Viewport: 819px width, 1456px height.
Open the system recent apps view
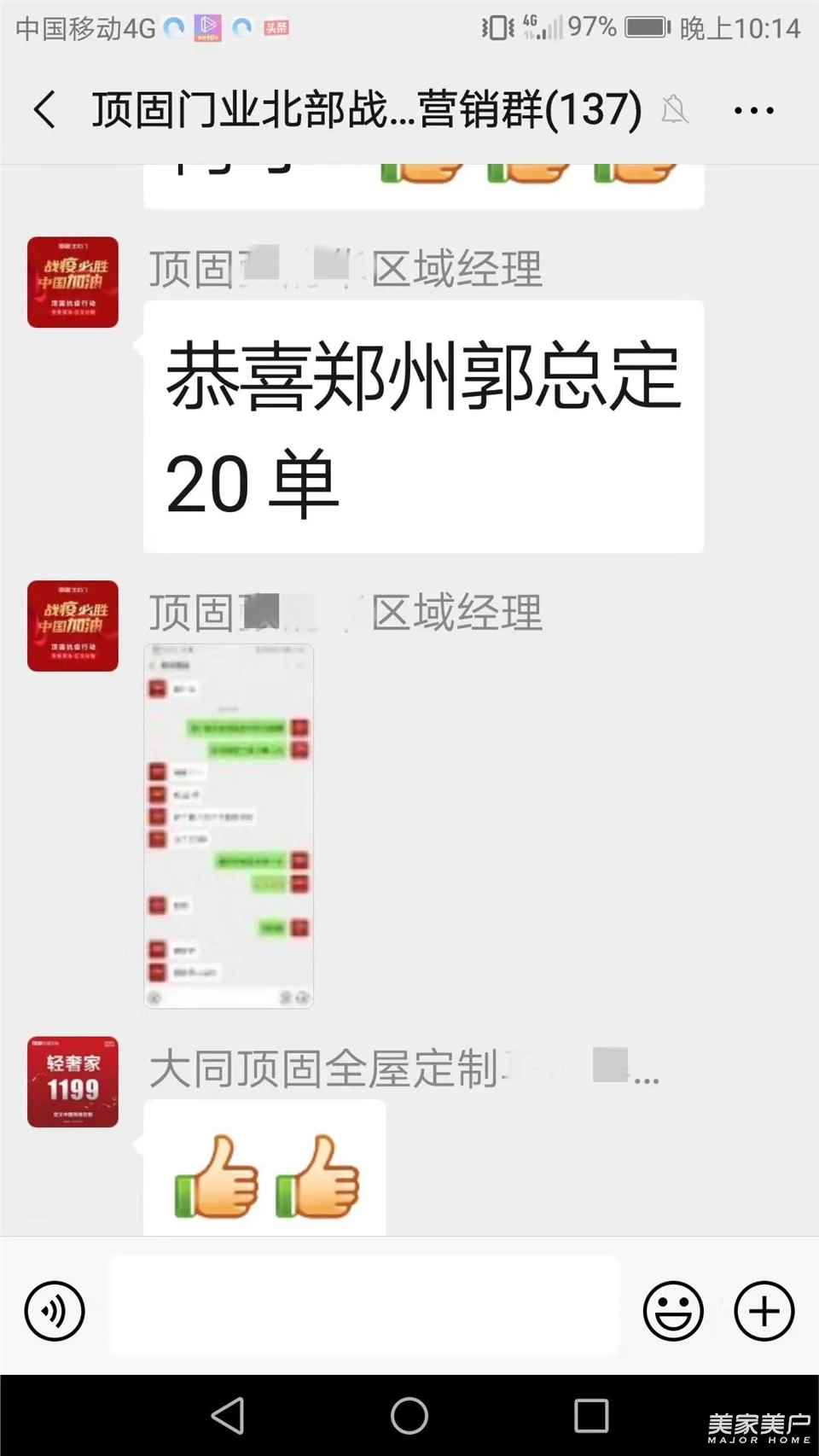pos(591,1416)
